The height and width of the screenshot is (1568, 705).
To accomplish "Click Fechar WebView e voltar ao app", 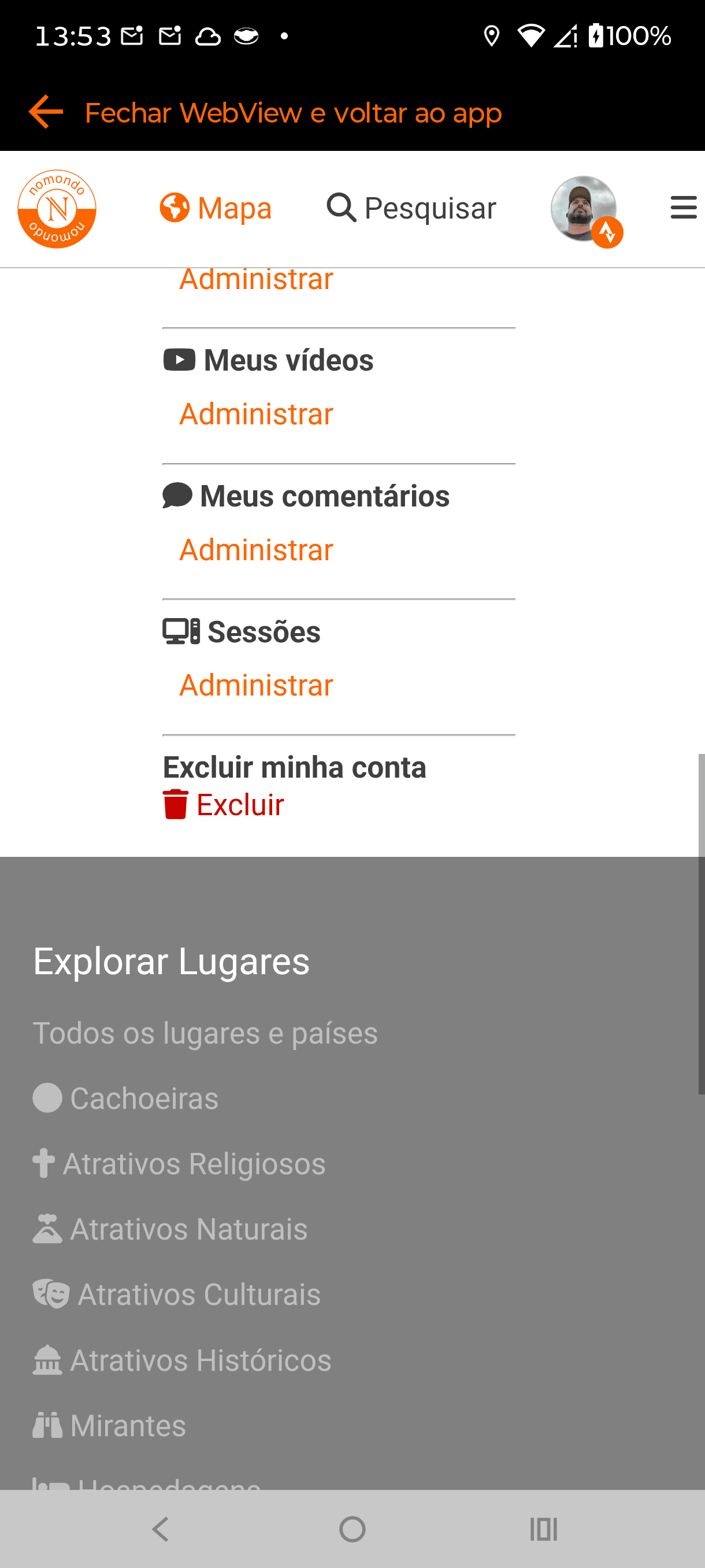I will [x=292, y=112].
